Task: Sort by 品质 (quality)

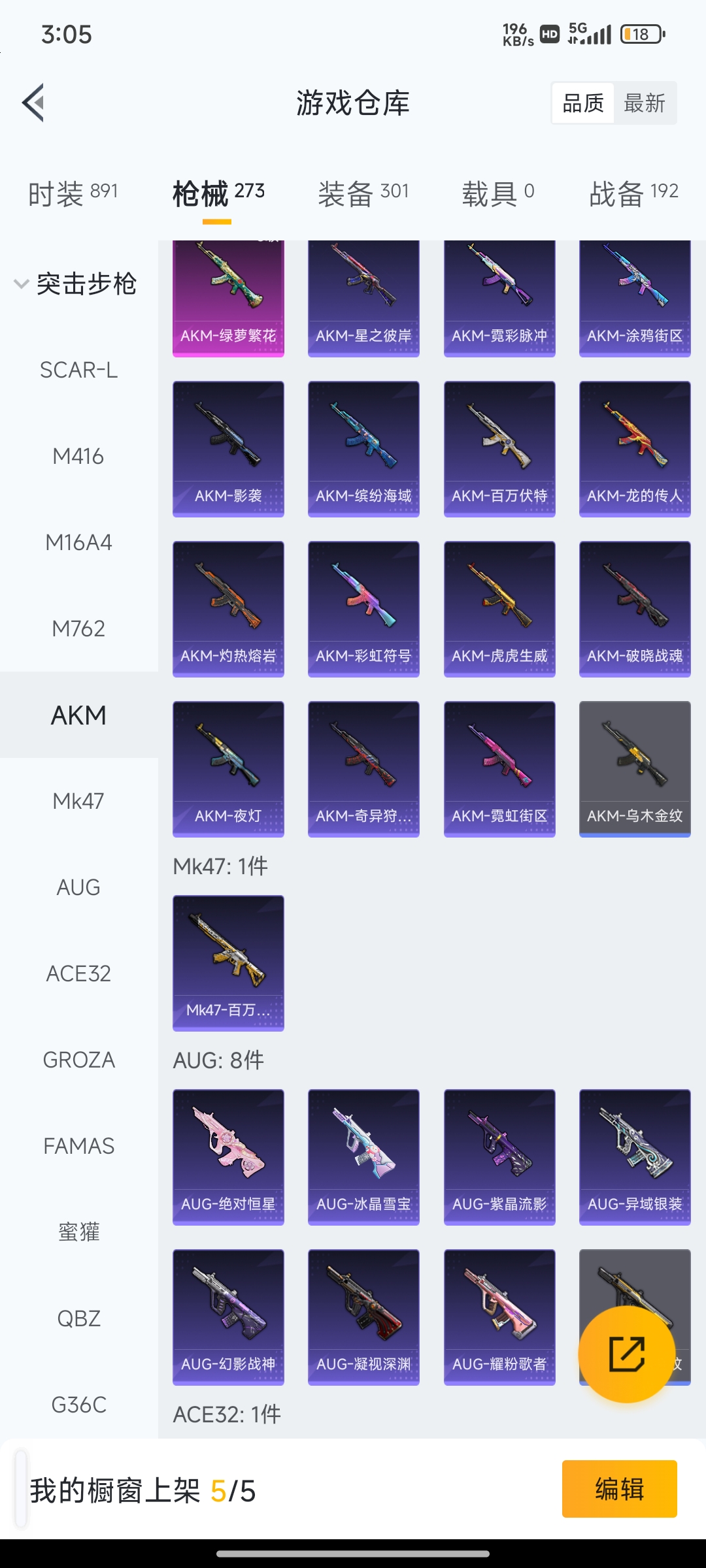Action: point(583,103)
